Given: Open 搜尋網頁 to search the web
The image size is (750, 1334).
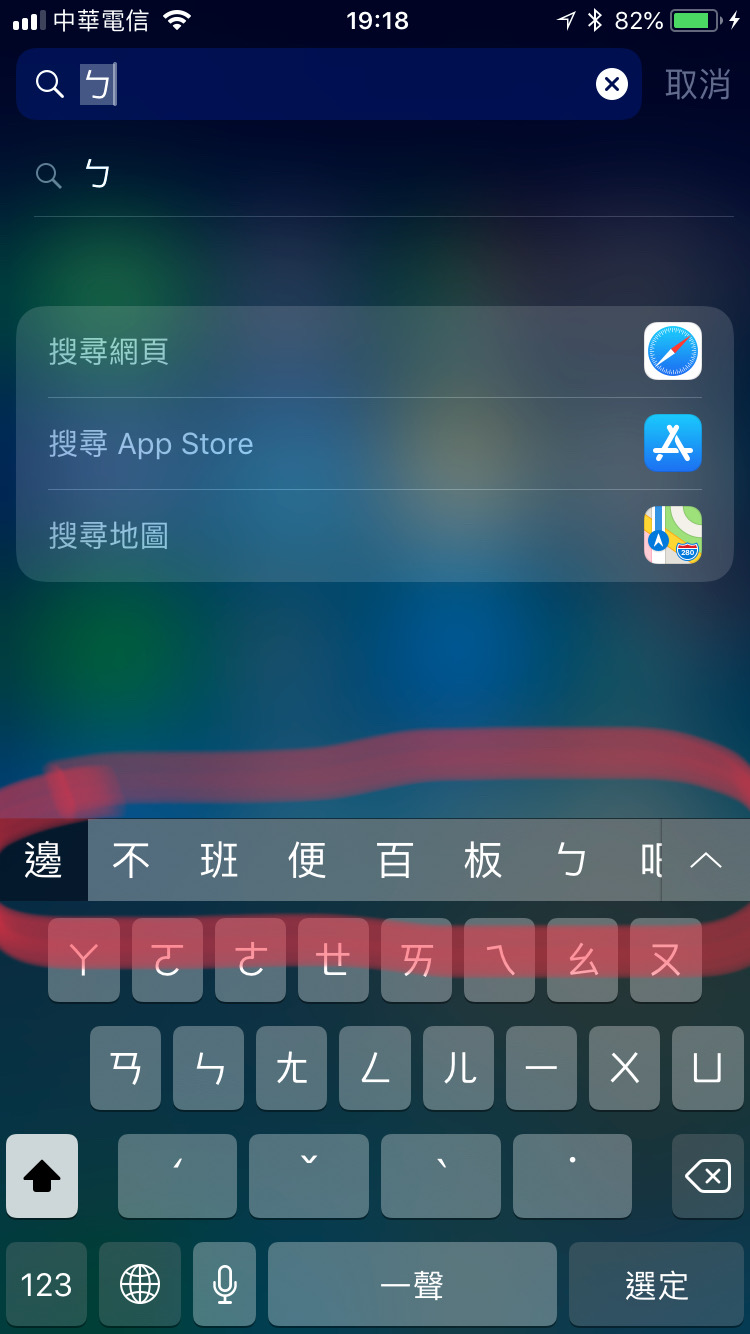Looking at the screenshot, I should [375, 352].
